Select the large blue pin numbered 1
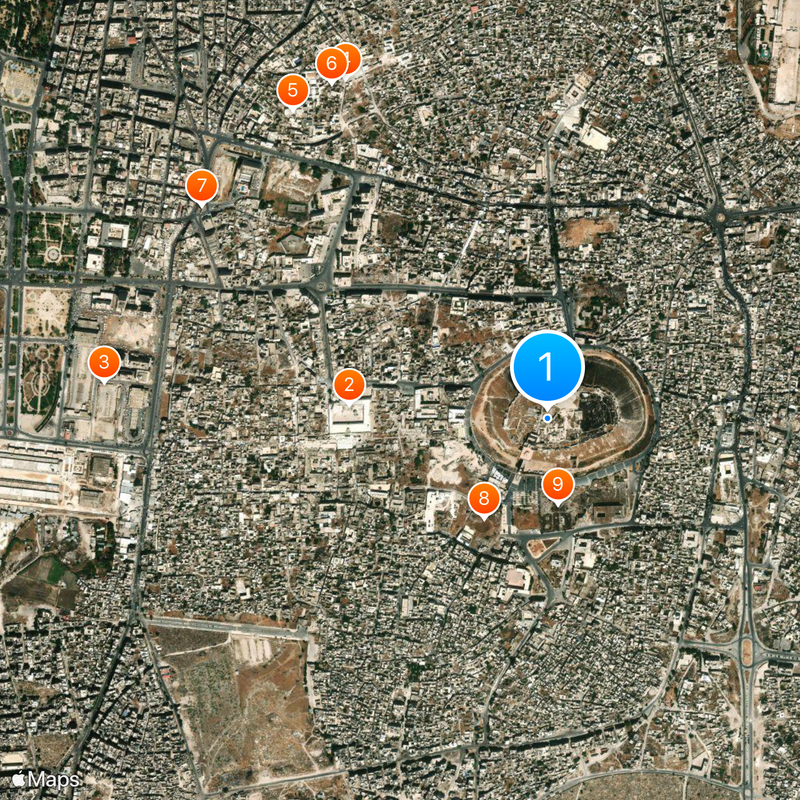This screenshot has width=800, height=800. 547,367
